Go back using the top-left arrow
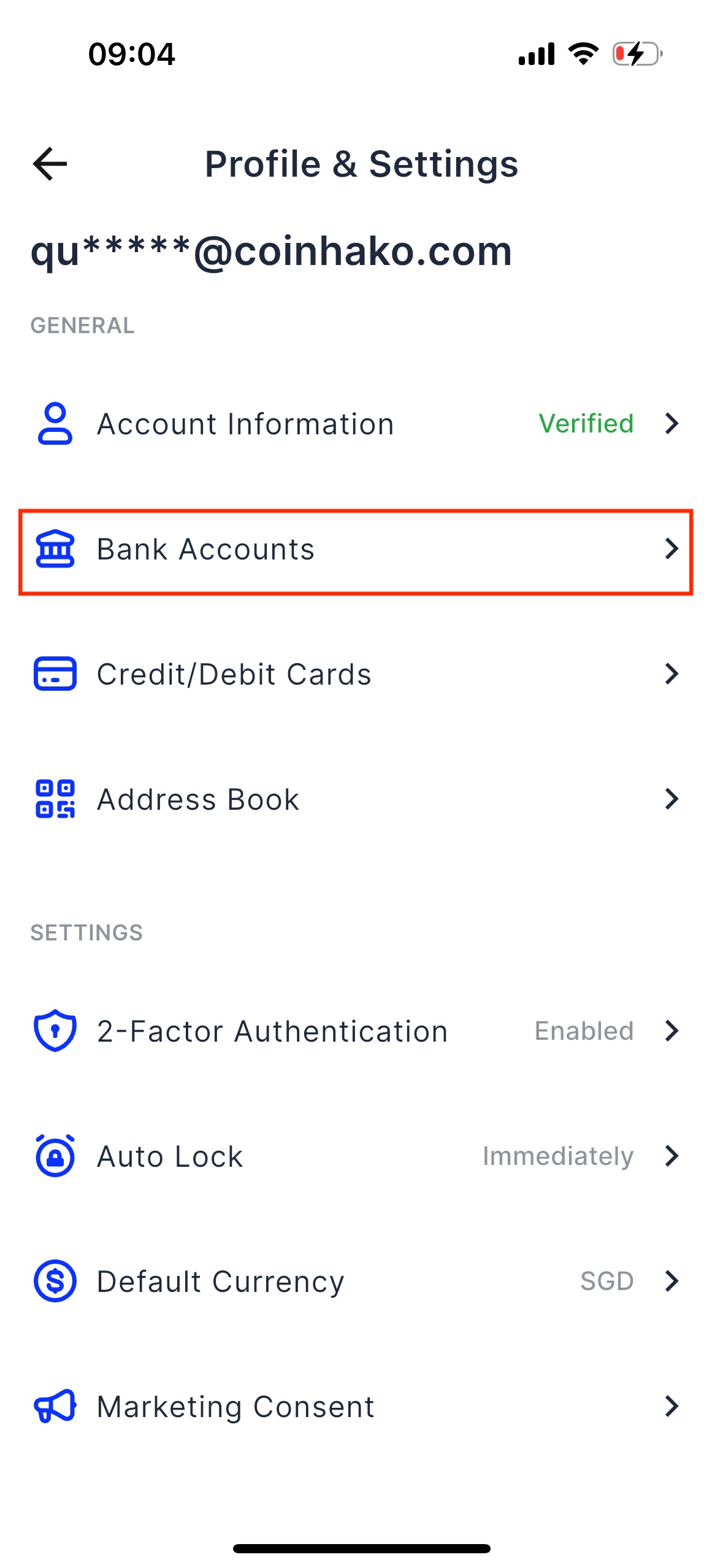Viewport: 723px width, 1568px height. tap(50, 164)
